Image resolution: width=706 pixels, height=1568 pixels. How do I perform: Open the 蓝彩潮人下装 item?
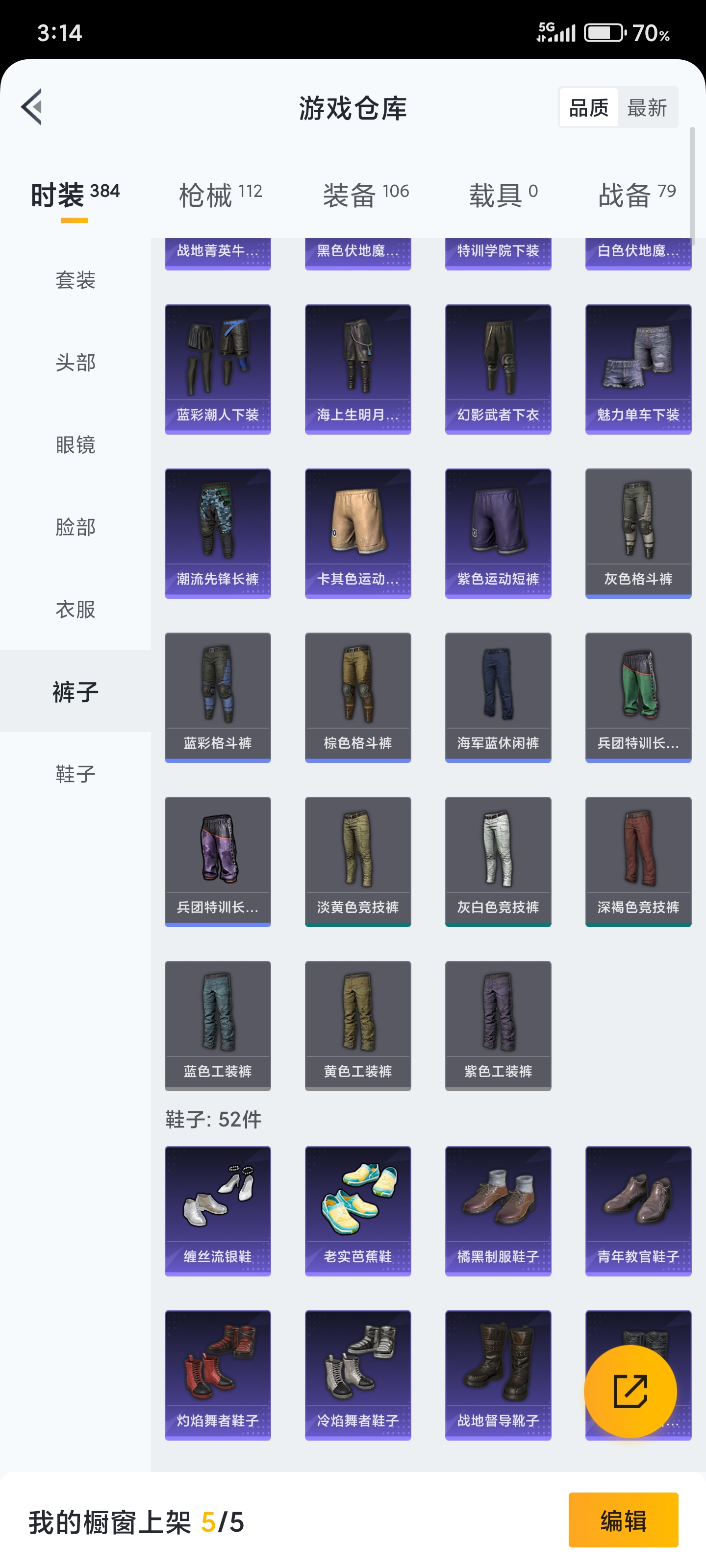click(x=218, y=369)
